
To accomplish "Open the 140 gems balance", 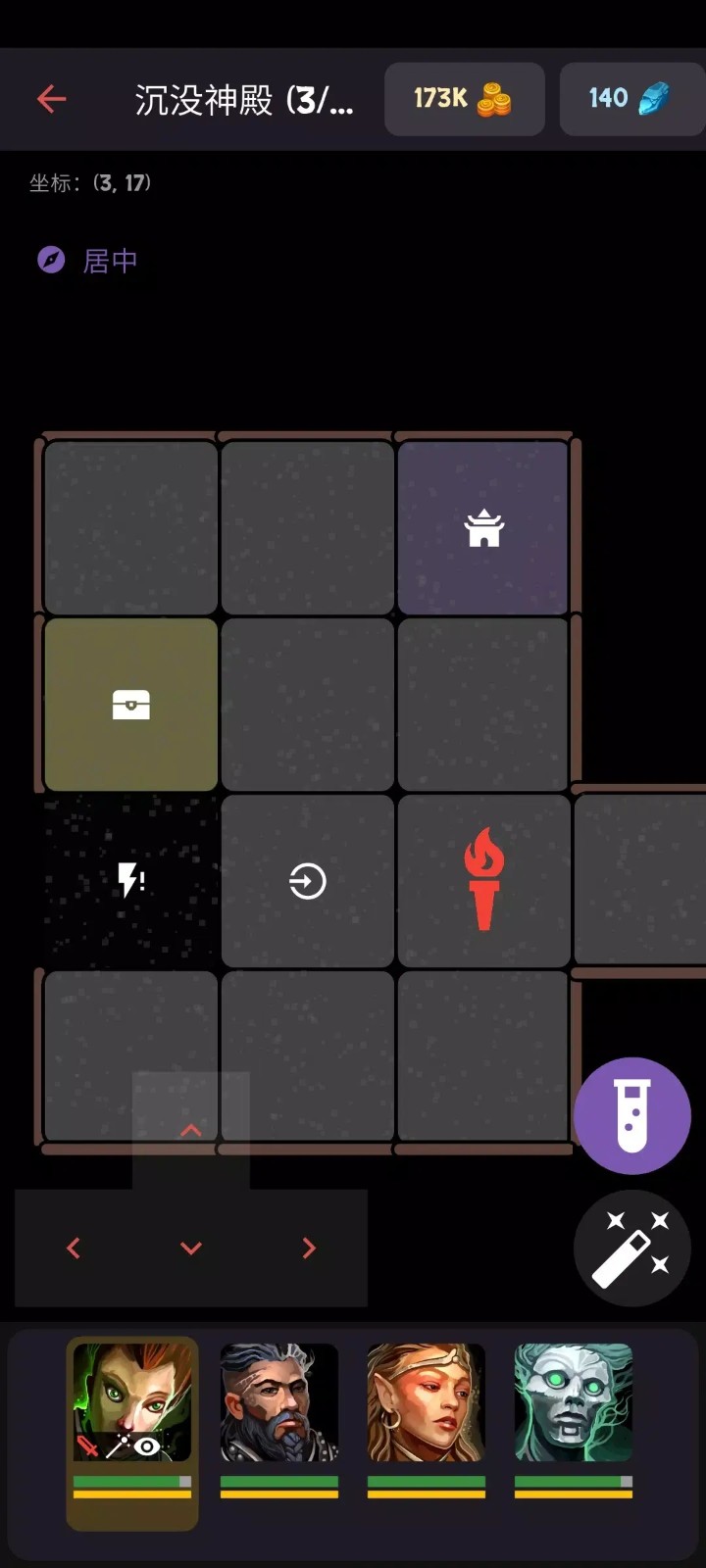I will (x=629, y=99).
